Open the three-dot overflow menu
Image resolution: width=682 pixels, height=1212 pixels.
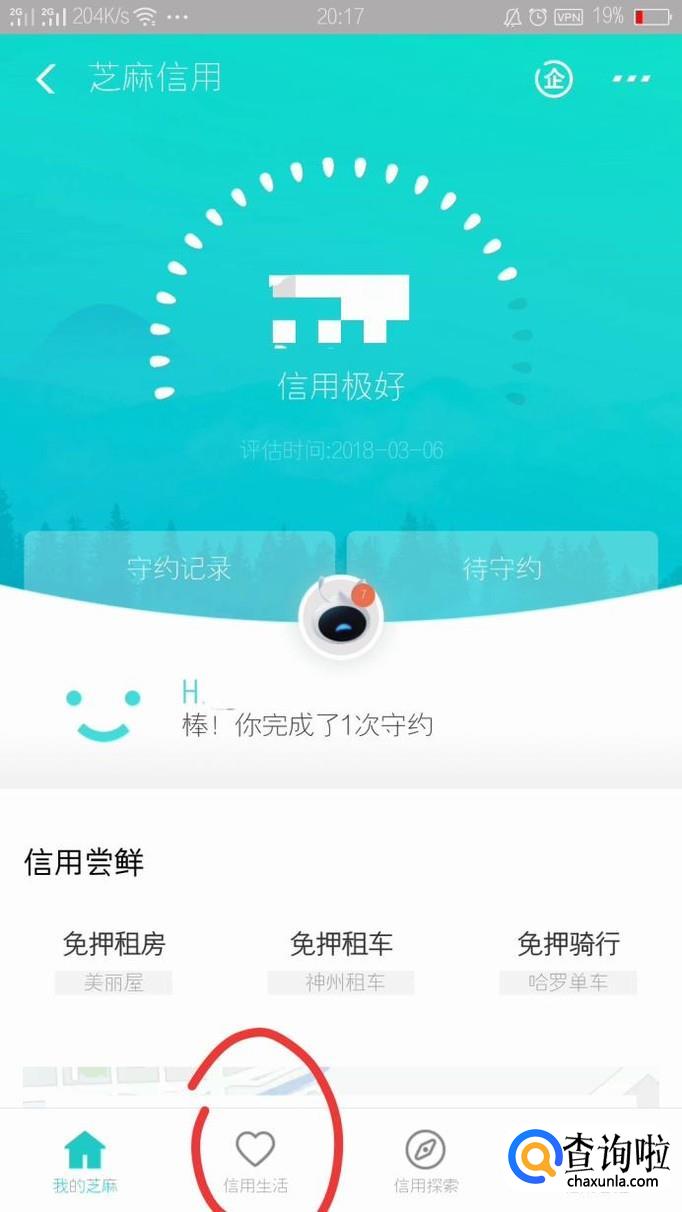pos(631,79)
